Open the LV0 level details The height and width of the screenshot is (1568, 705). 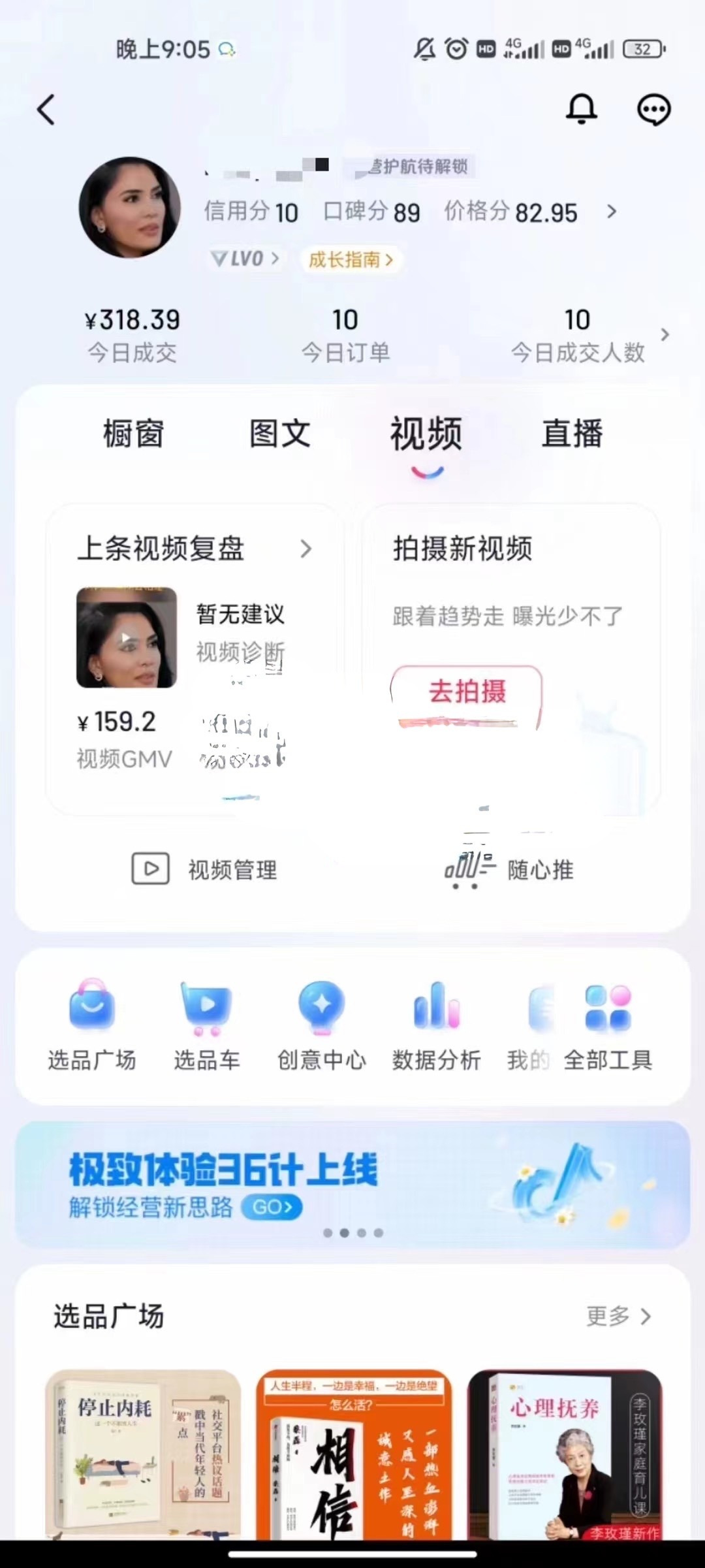[x=245, y=259]
